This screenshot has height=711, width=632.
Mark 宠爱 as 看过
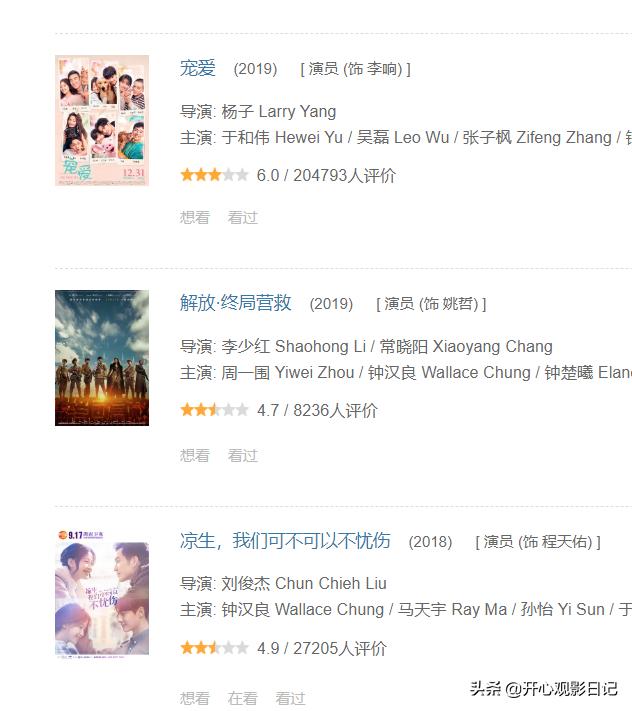pos(242,217)
